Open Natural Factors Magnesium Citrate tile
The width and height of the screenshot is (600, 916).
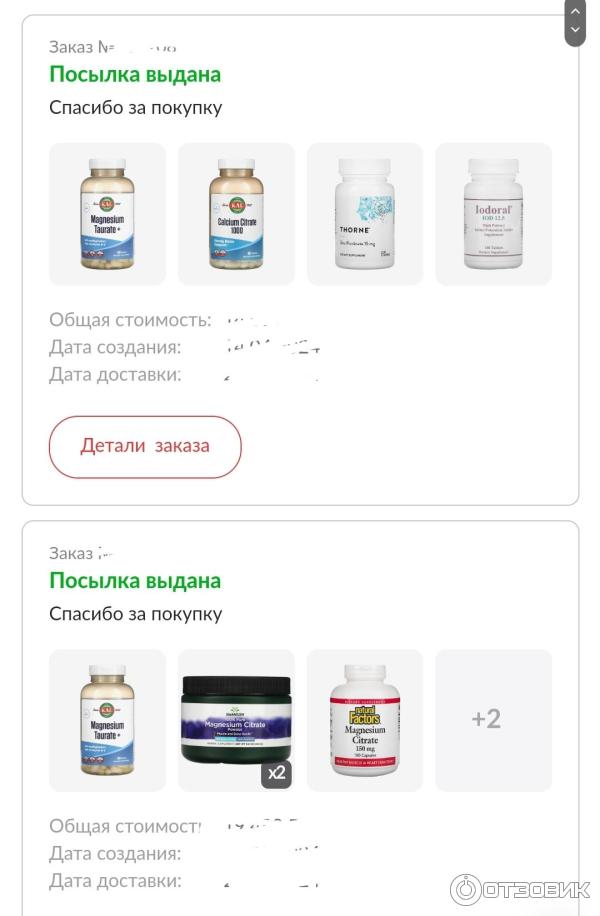[x=365, y=720]
